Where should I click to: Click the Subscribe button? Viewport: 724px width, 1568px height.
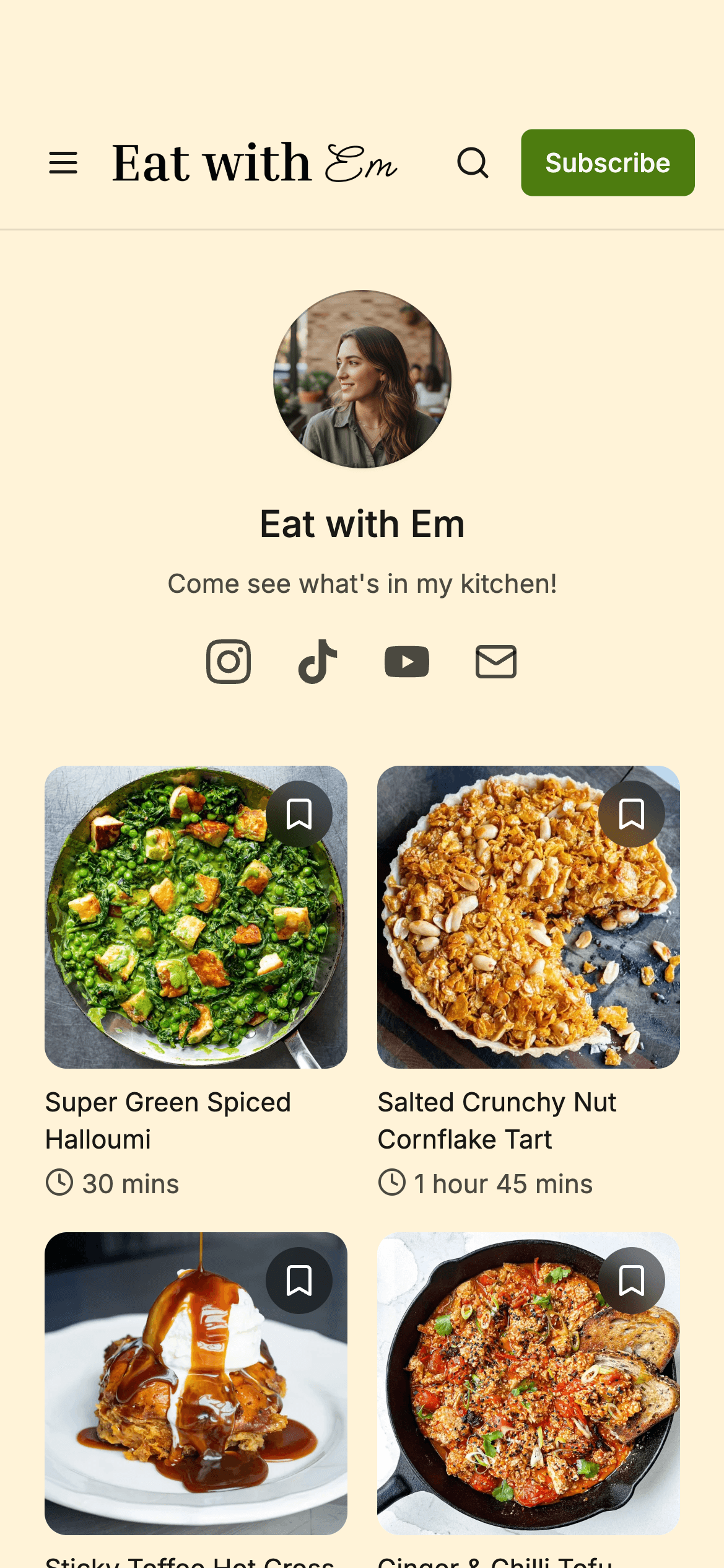click(x=607, y=163)
